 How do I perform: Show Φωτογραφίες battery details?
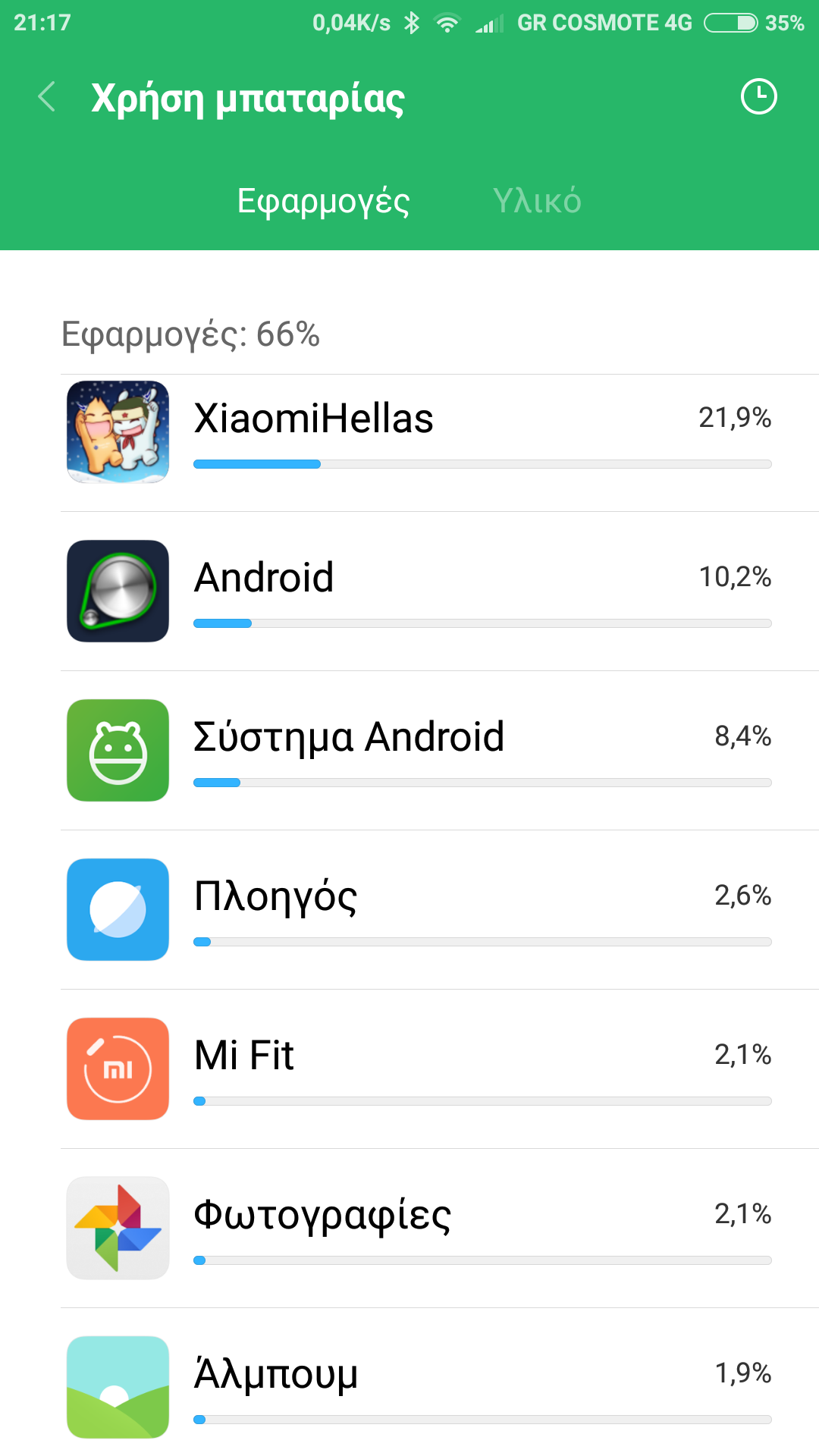click(x=440, y=1228)
